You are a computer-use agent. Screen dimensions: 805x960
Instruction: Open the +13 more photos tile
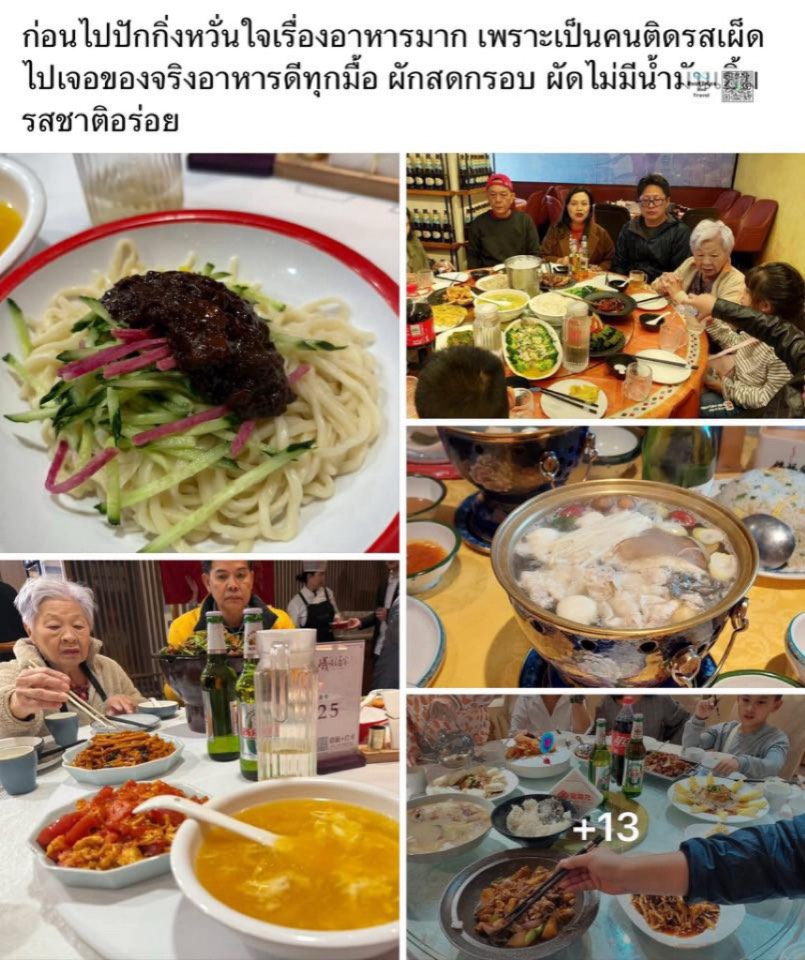pyautogui.click(x=605, y=827)
